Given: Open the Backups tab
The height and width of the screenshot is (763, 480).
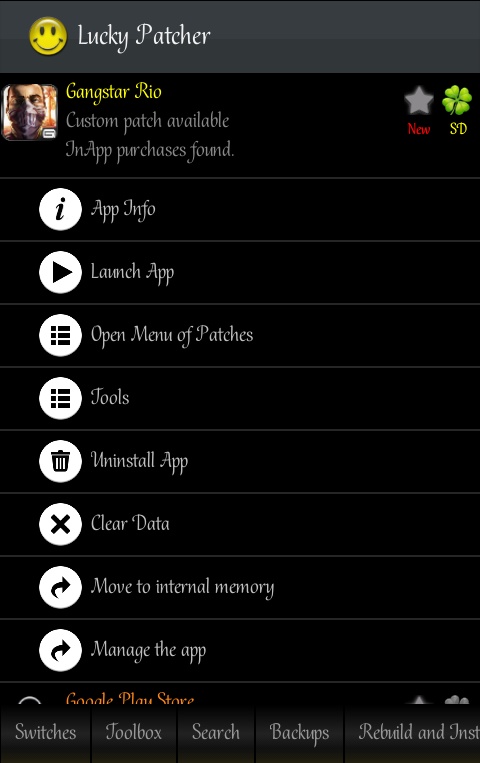Looking at the screenshot, I should 299,732.
